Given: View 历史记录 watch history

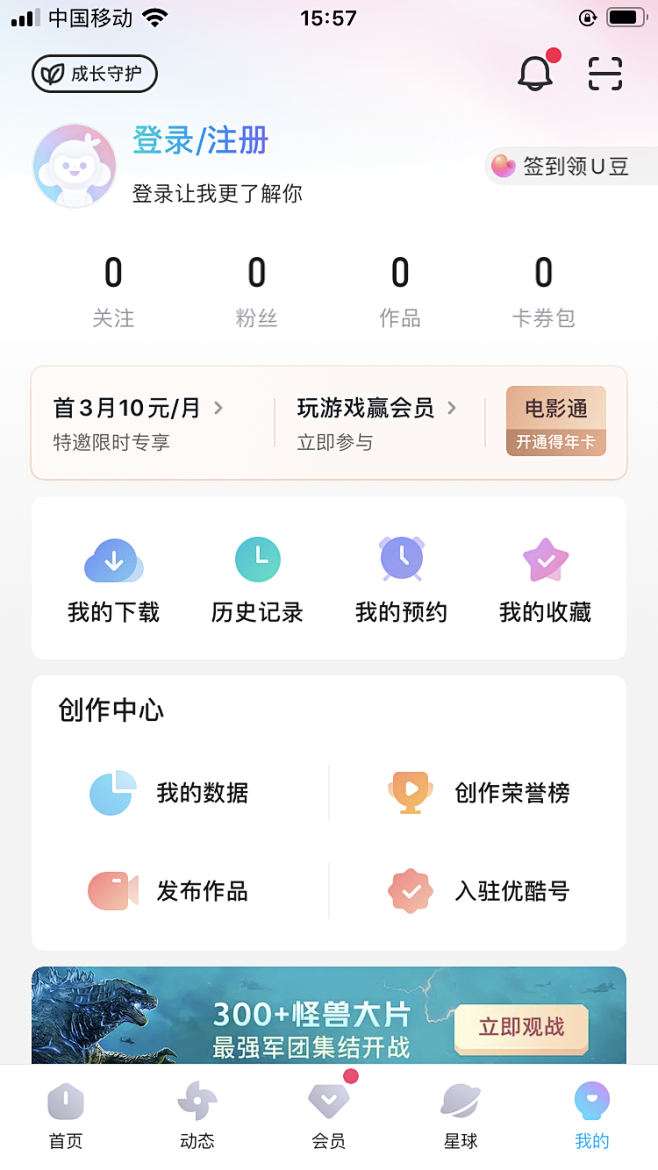Looking at the screenshot, I should (x=257, y=580).
